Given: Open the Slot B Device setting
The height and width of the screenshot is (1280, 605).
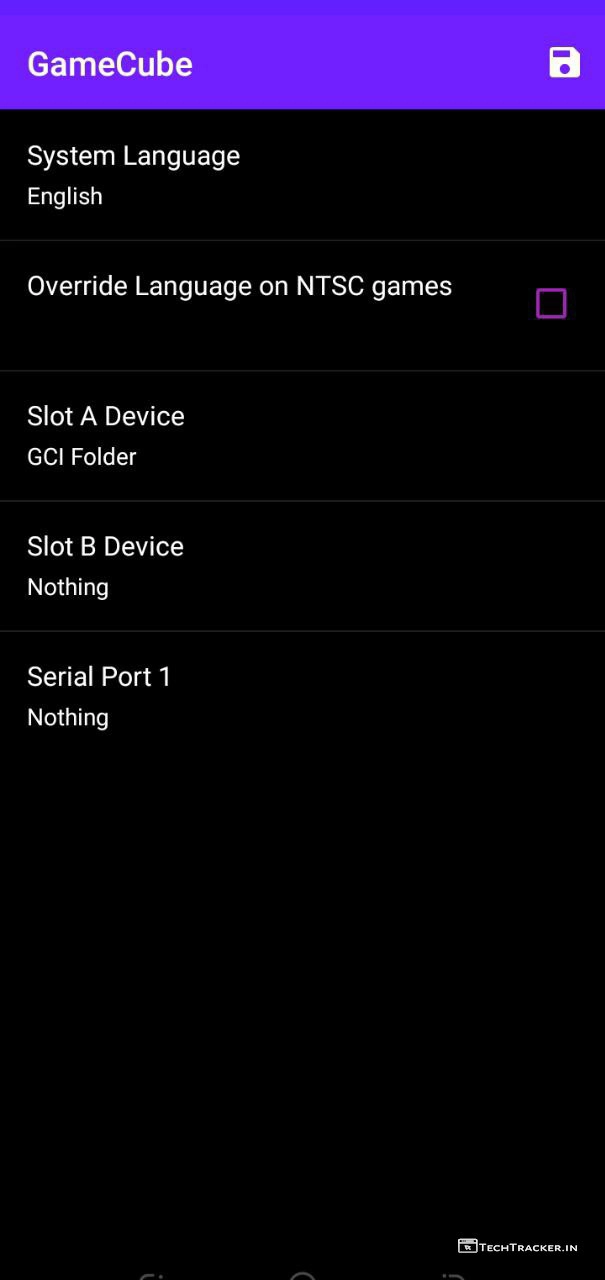Looking at the screenshot, I should 302,565.
